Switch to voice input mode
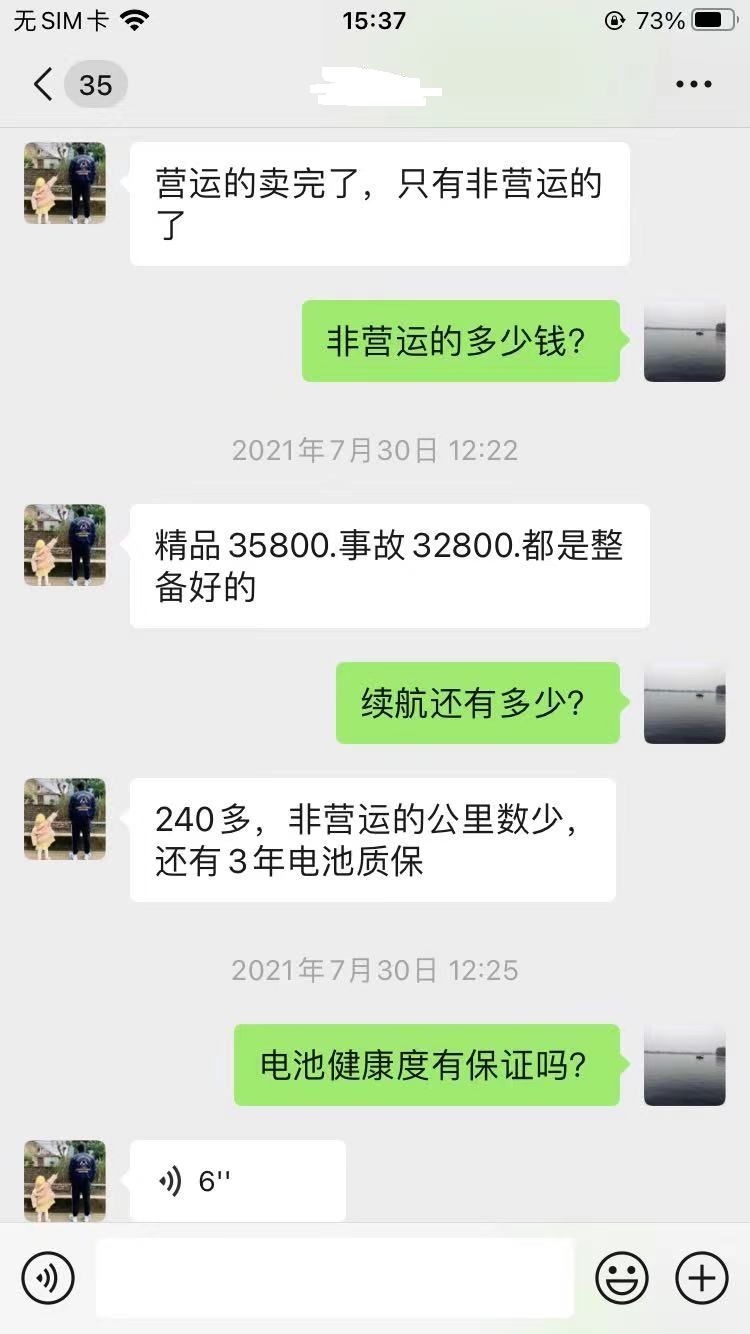The height and width of the screenshot is (1334, 750). [47, 1277]
